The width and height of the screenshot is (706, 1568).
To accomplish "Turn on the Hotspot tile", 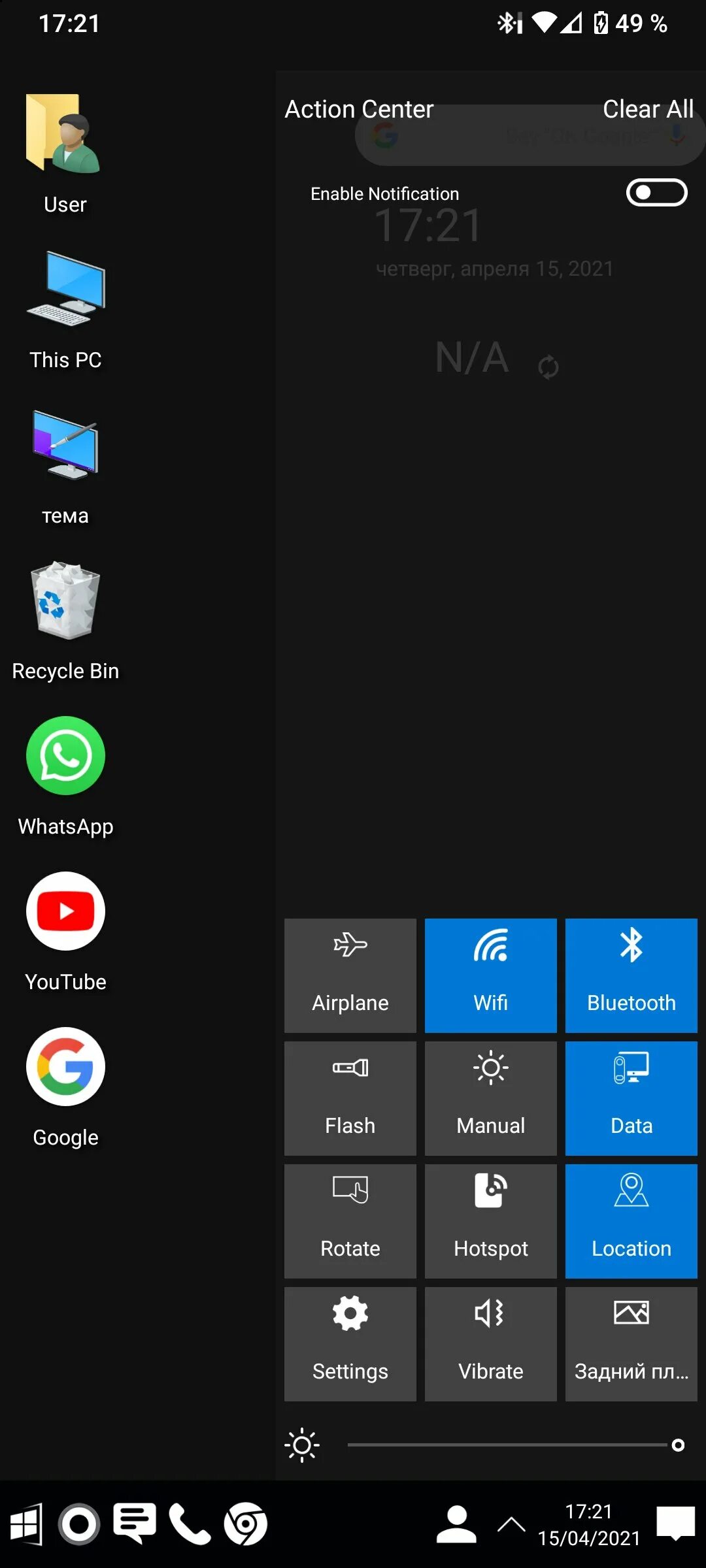I will pyautogui.click(x=490, y=1220).
